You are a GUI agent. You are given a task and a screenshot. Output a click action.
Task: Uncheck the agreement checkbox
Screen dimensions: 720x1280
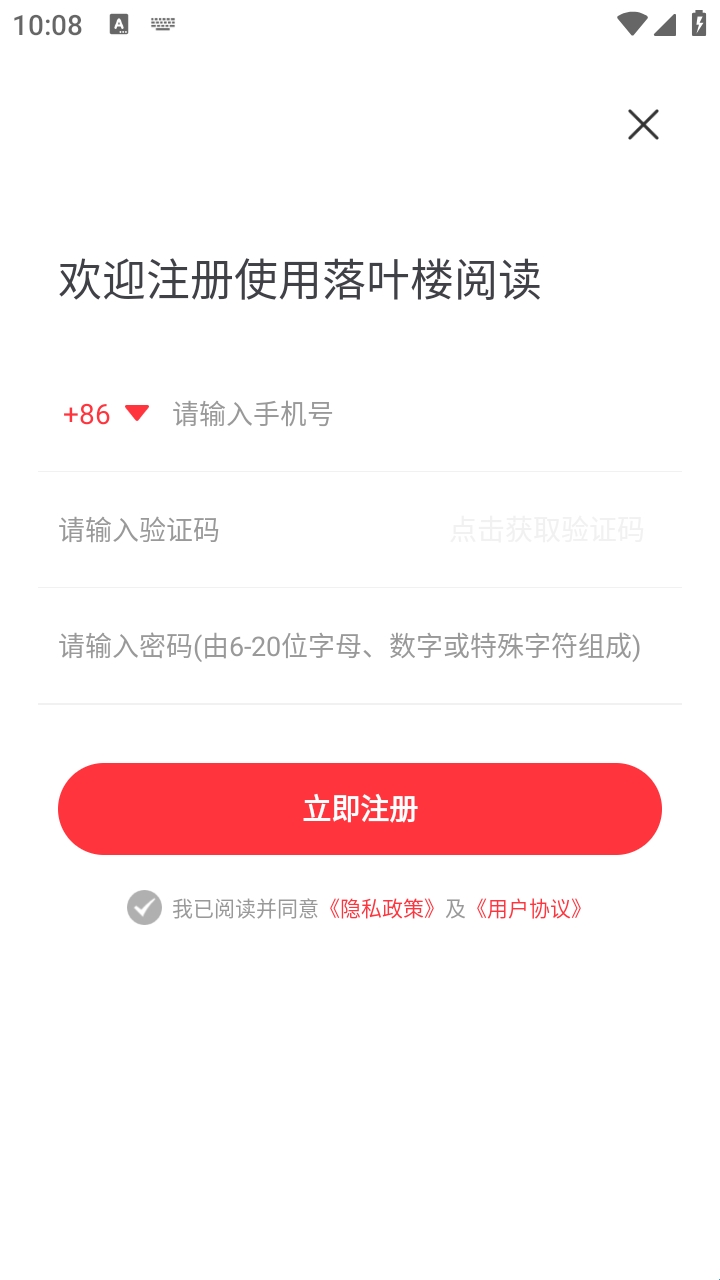pyautogui.click(x=144, y=908)
